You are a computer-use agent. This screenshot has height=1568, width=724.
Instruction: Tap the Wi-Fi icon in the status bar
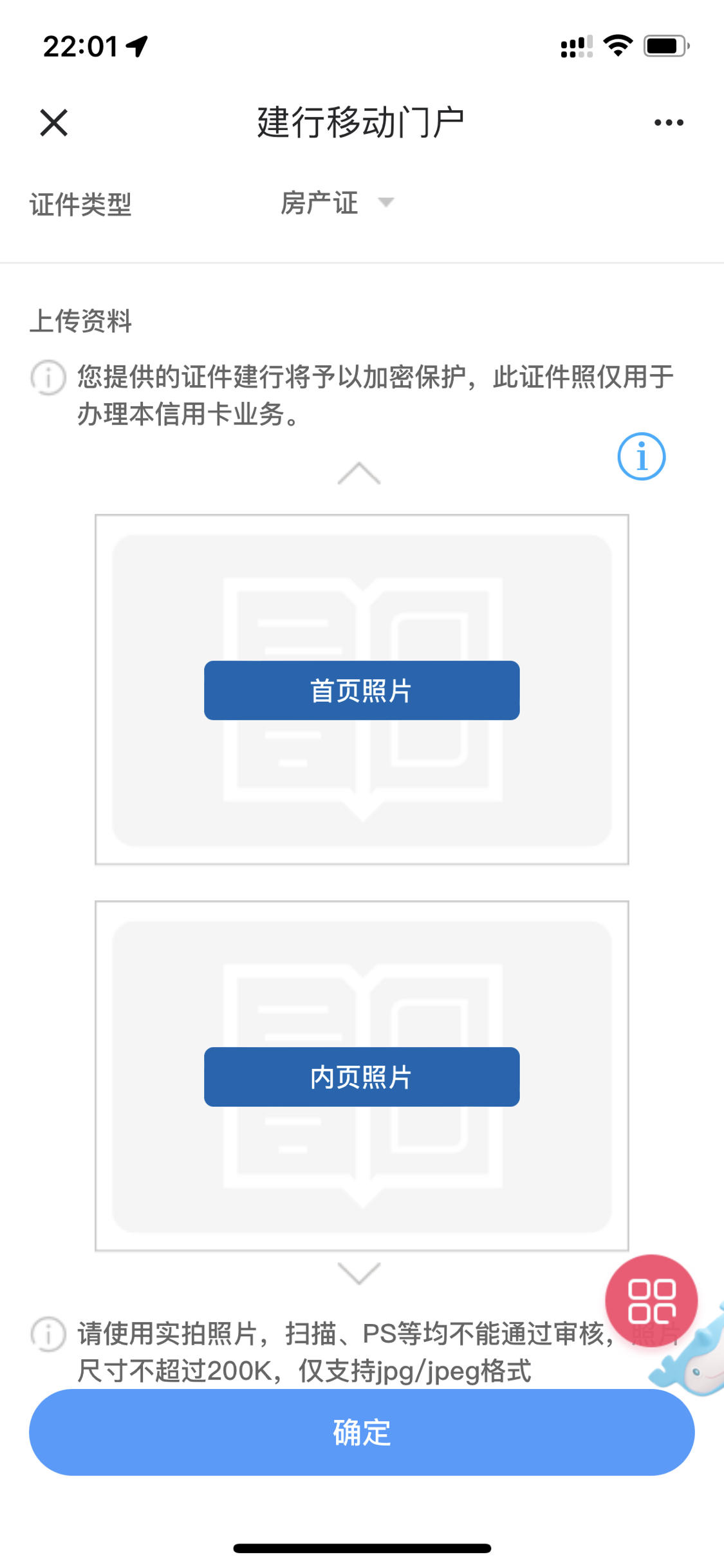(x=617, y=44)
